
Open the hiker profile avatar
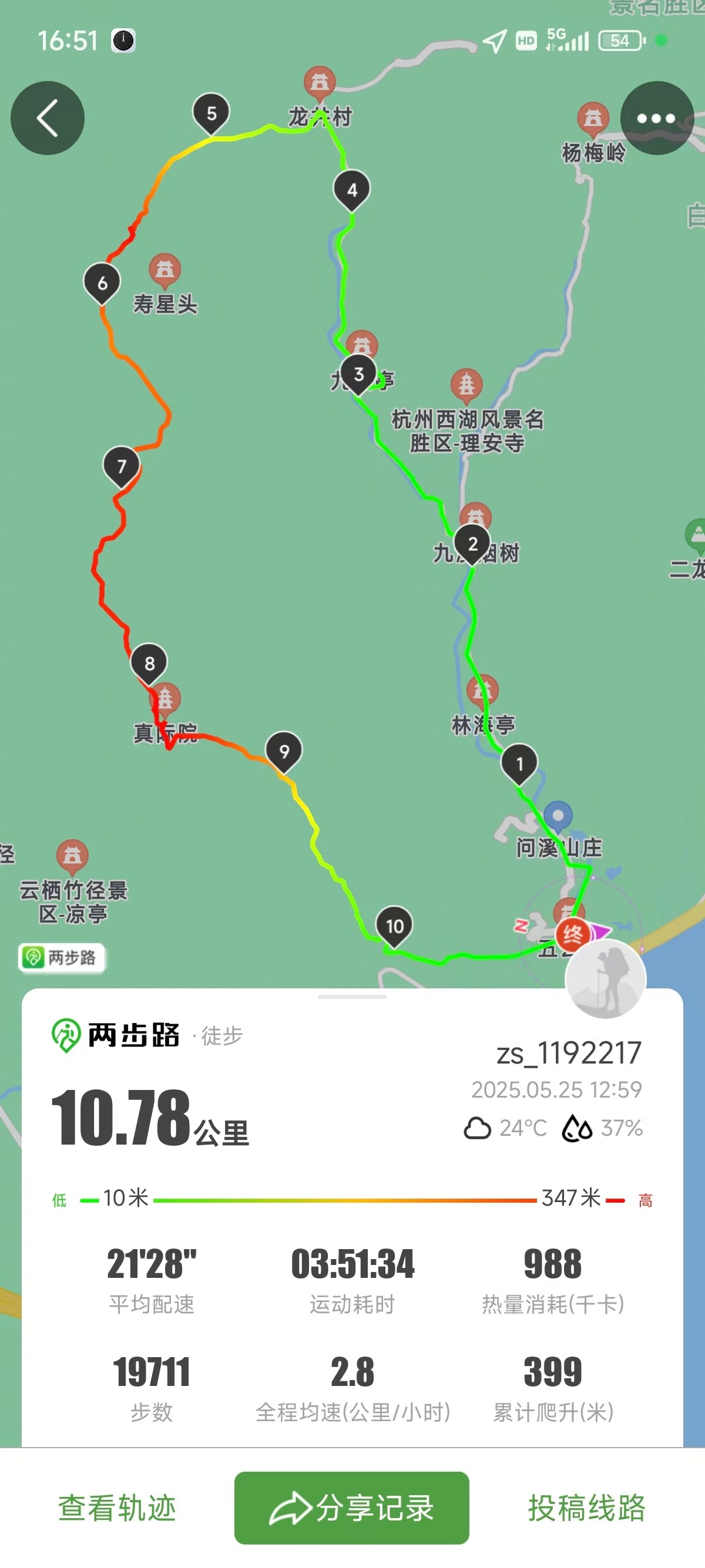pyautogui.click(x=605, y=979)
